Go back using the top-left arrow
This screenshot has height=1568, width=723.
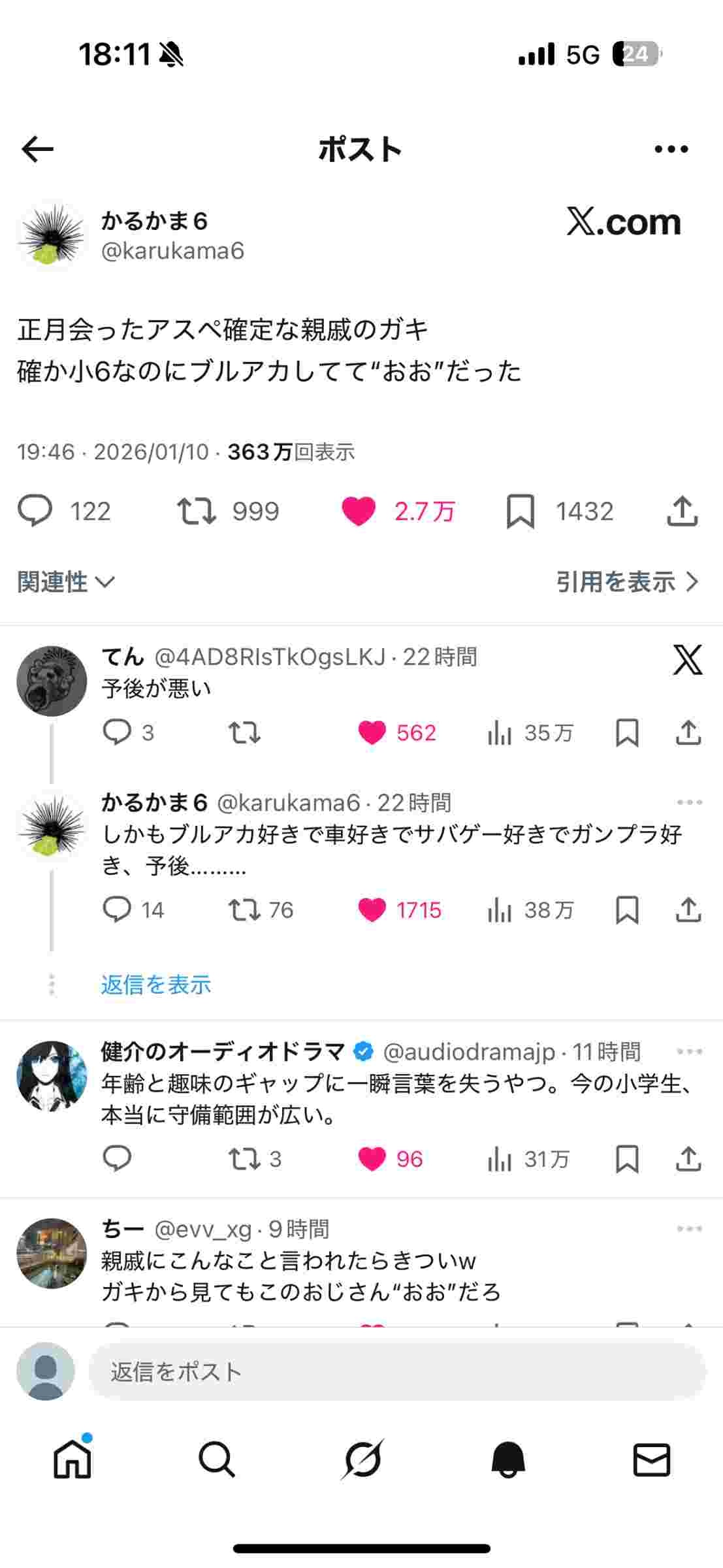(x=37, y=150)
